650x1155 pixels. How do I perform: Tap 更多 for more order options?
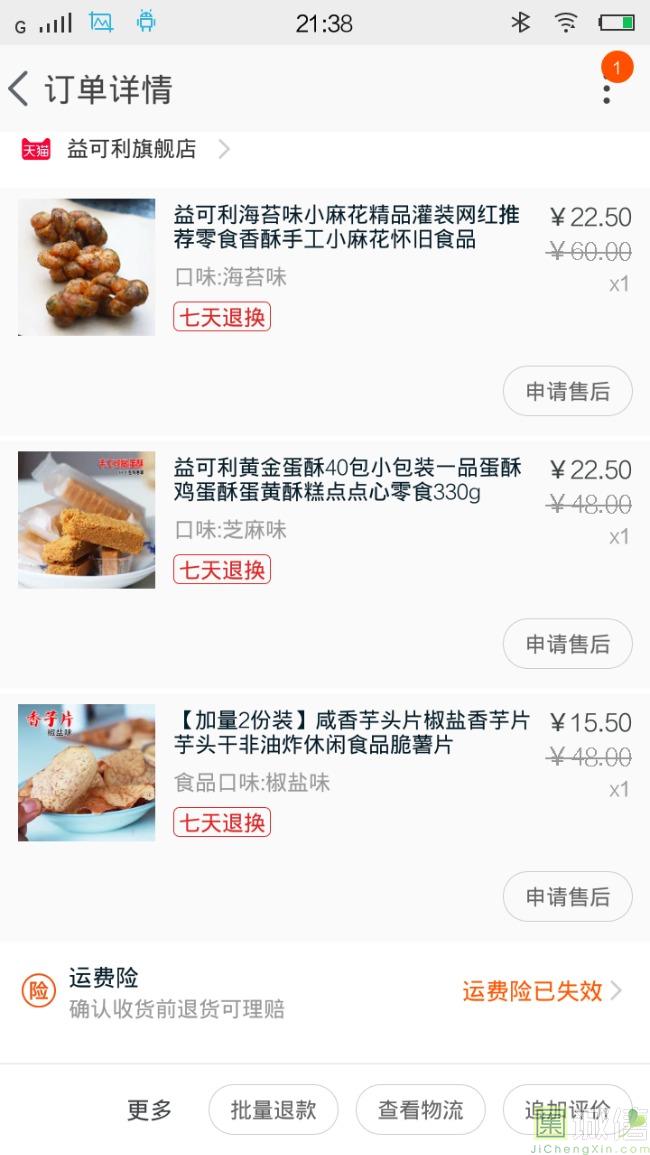point(149,1110)
